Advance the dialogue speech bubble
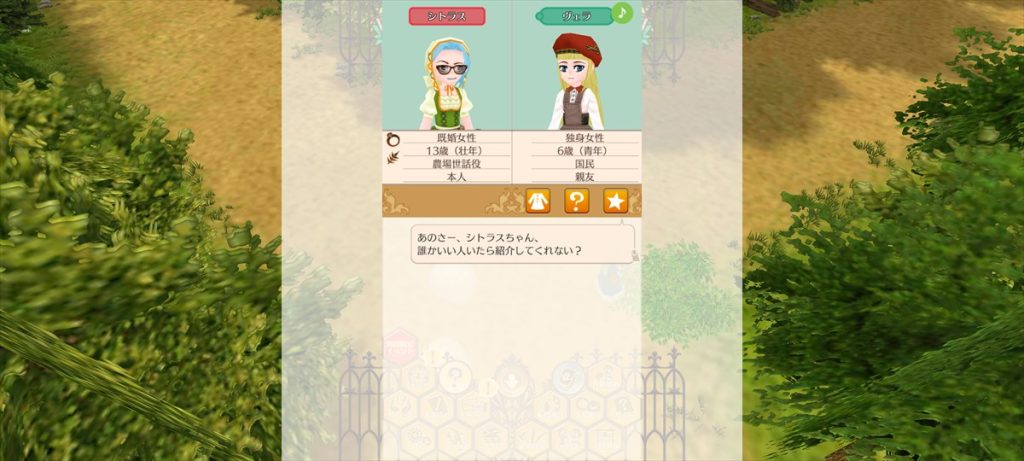Image resolution: width=1024 pixels, height=461 pixels. click(x=524, y=243)
